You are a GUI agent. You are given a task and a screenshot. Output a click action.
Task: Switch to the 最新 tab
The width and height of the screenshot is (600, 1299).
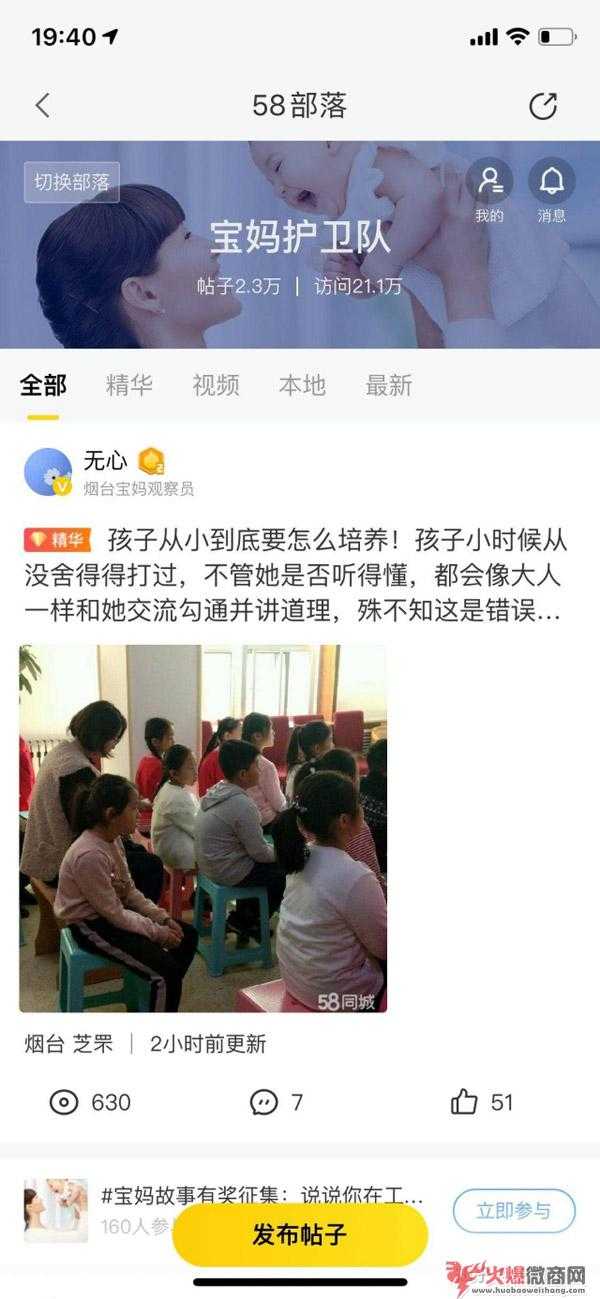[x=388, y=385]
